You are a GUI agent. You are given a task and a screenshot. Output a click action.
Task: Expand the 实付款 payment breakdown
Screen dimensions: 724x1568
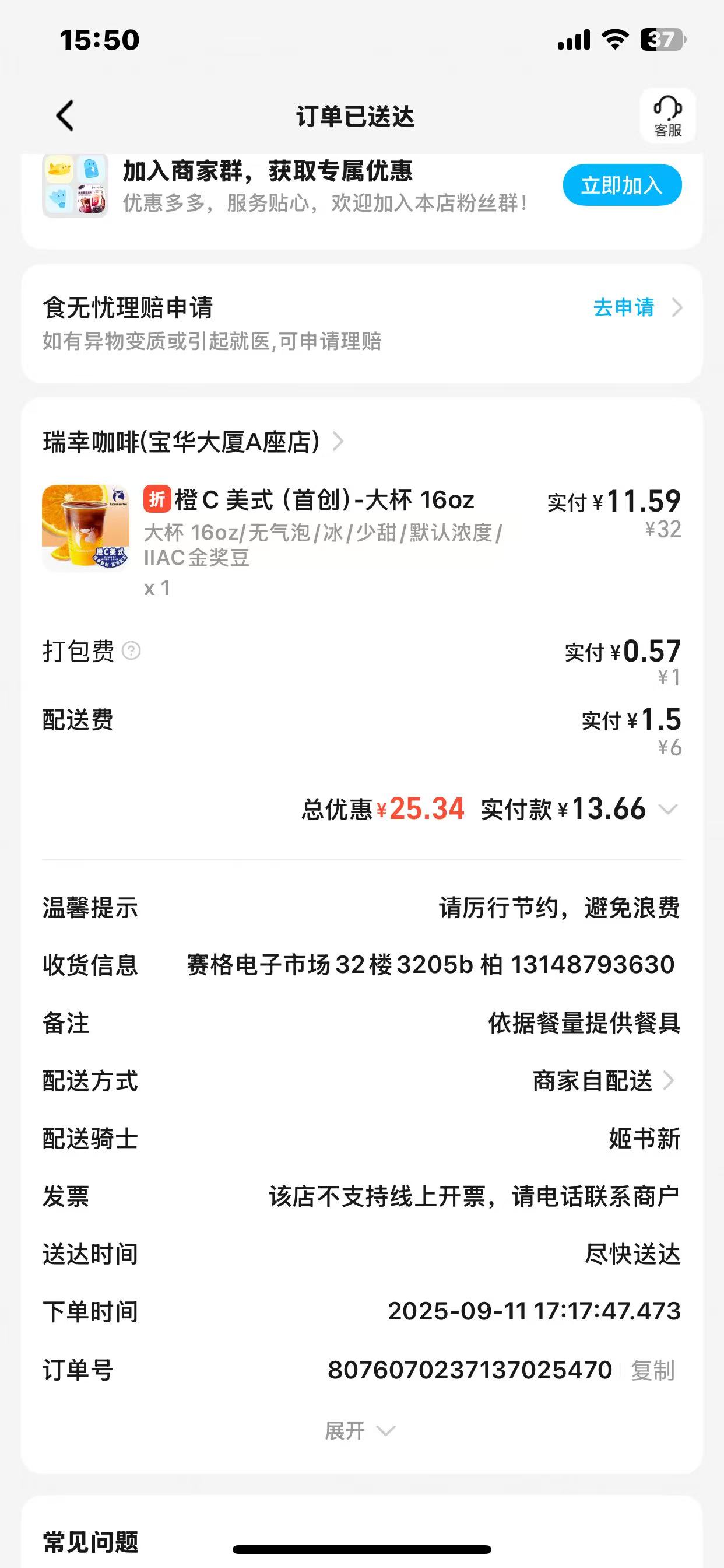coord(668,810)
